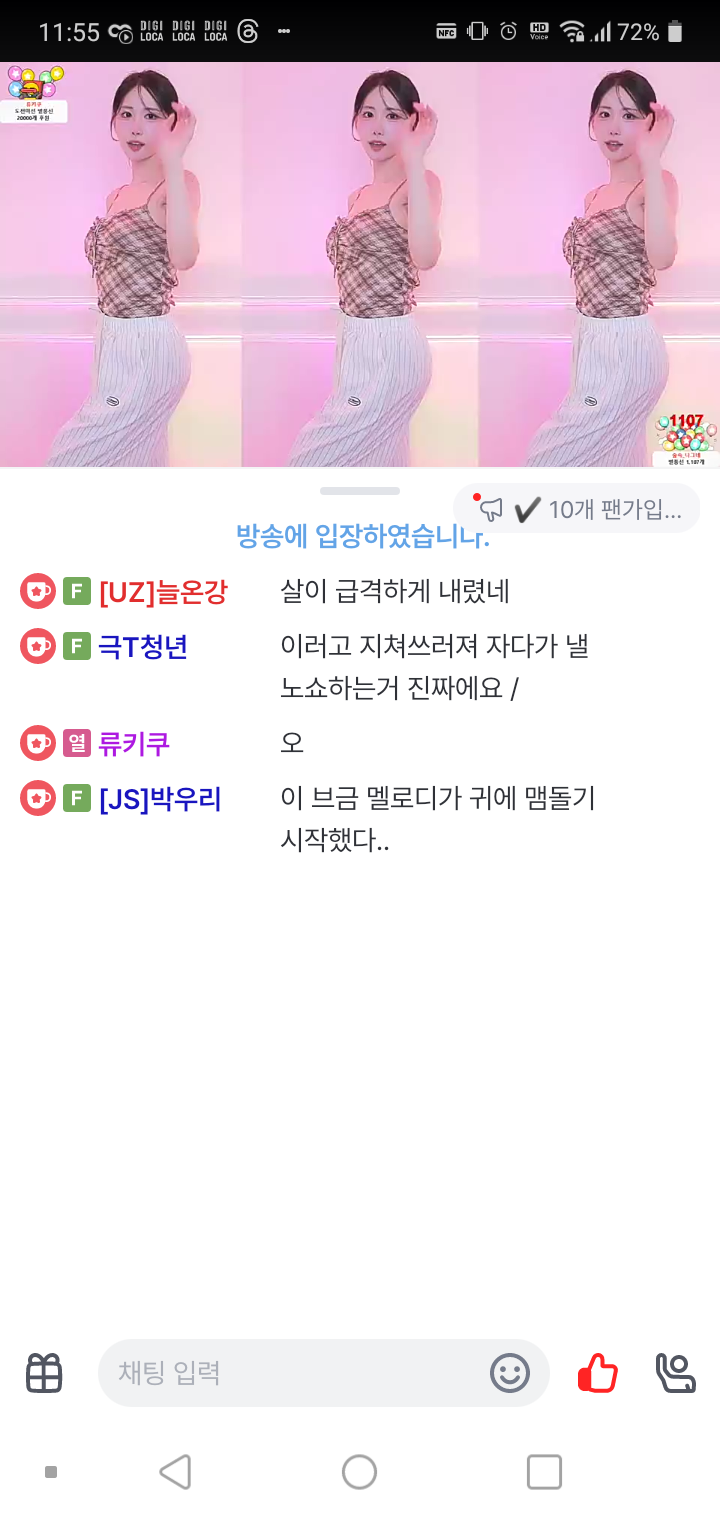Open 극T청년's user profile
720x1520 pixels.
(x=143, y=647)
